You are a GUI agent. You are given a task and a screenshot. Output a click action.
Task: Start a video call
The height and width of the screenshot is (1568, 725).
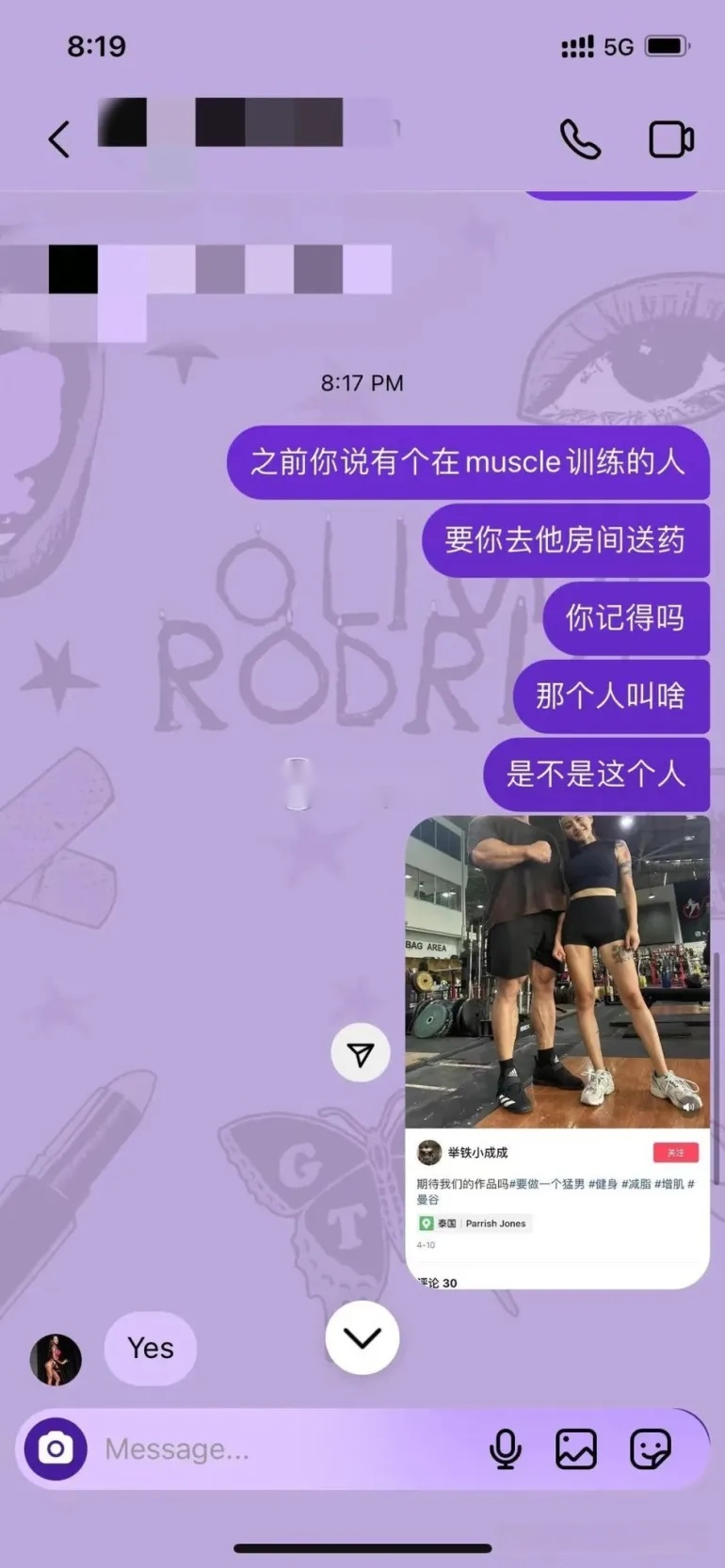click(x=671, y=139)
